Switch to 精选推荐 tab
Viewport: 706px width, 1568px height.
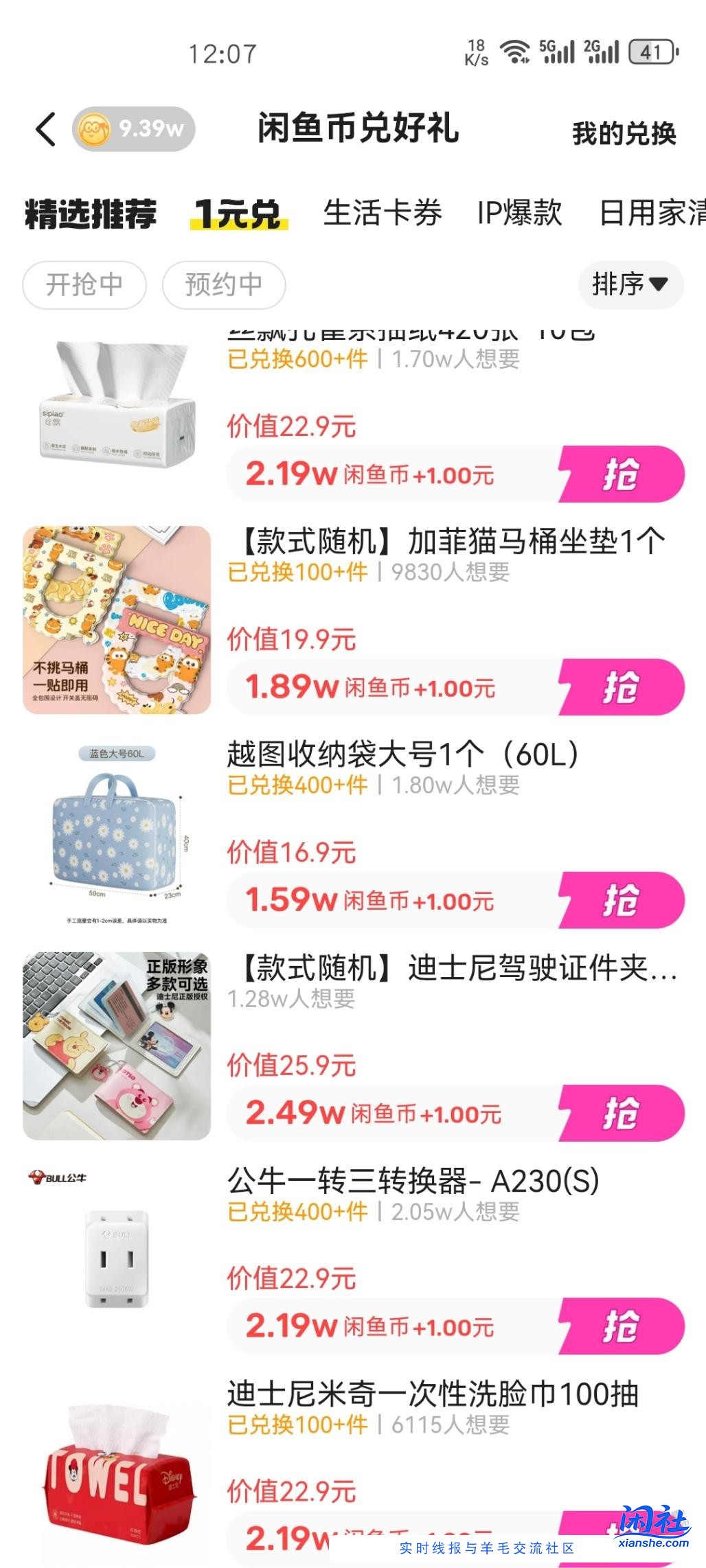91,214
